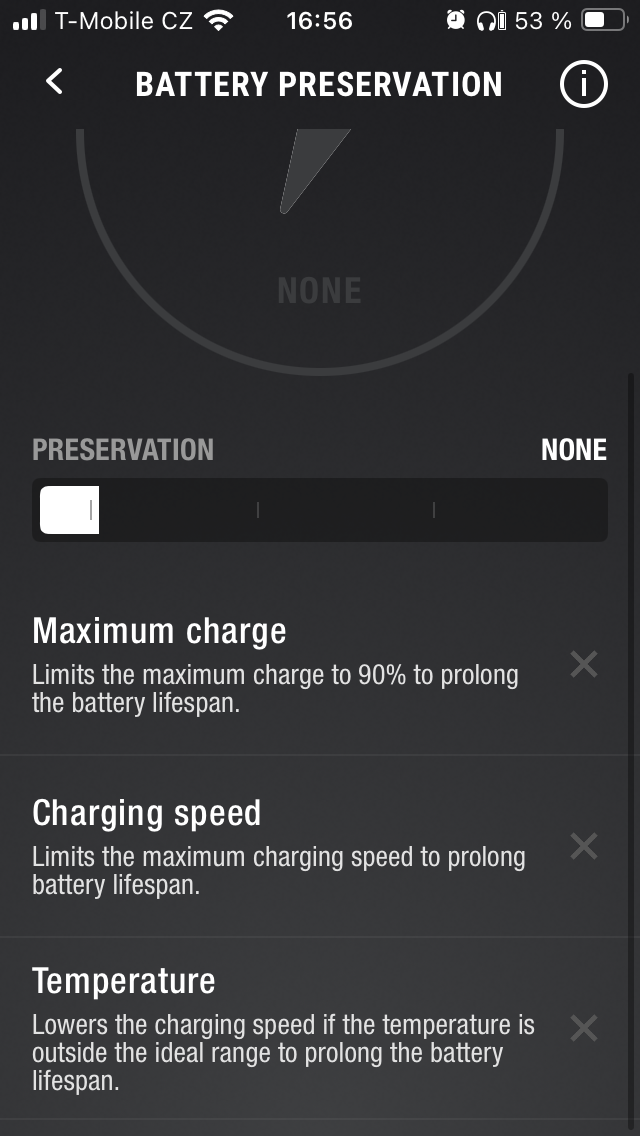Go back from Battery Preservation
640x1136 pixels.
(x=55, y=83)
